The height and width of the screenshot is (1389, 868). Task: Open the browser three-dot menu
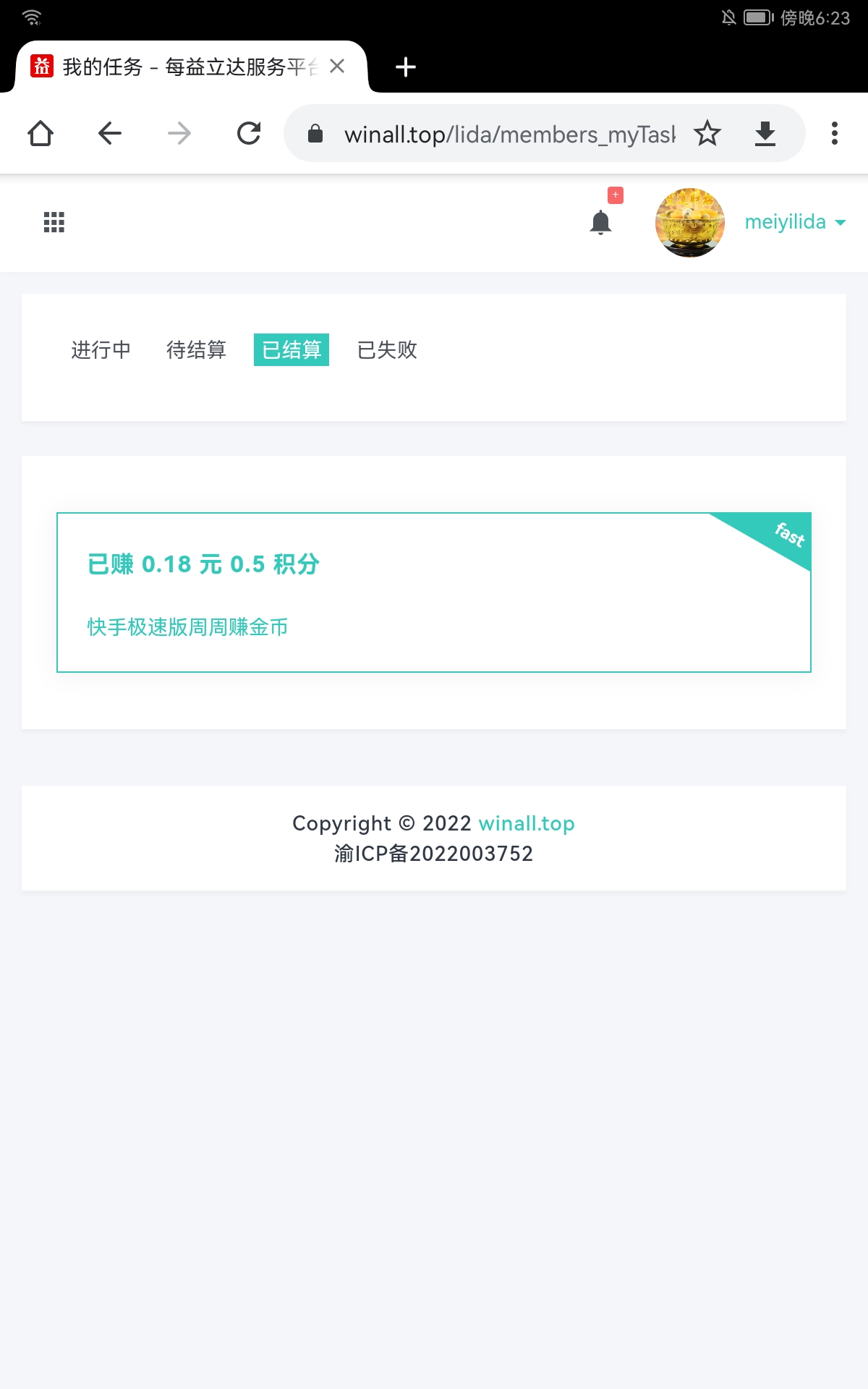point(835,133)
